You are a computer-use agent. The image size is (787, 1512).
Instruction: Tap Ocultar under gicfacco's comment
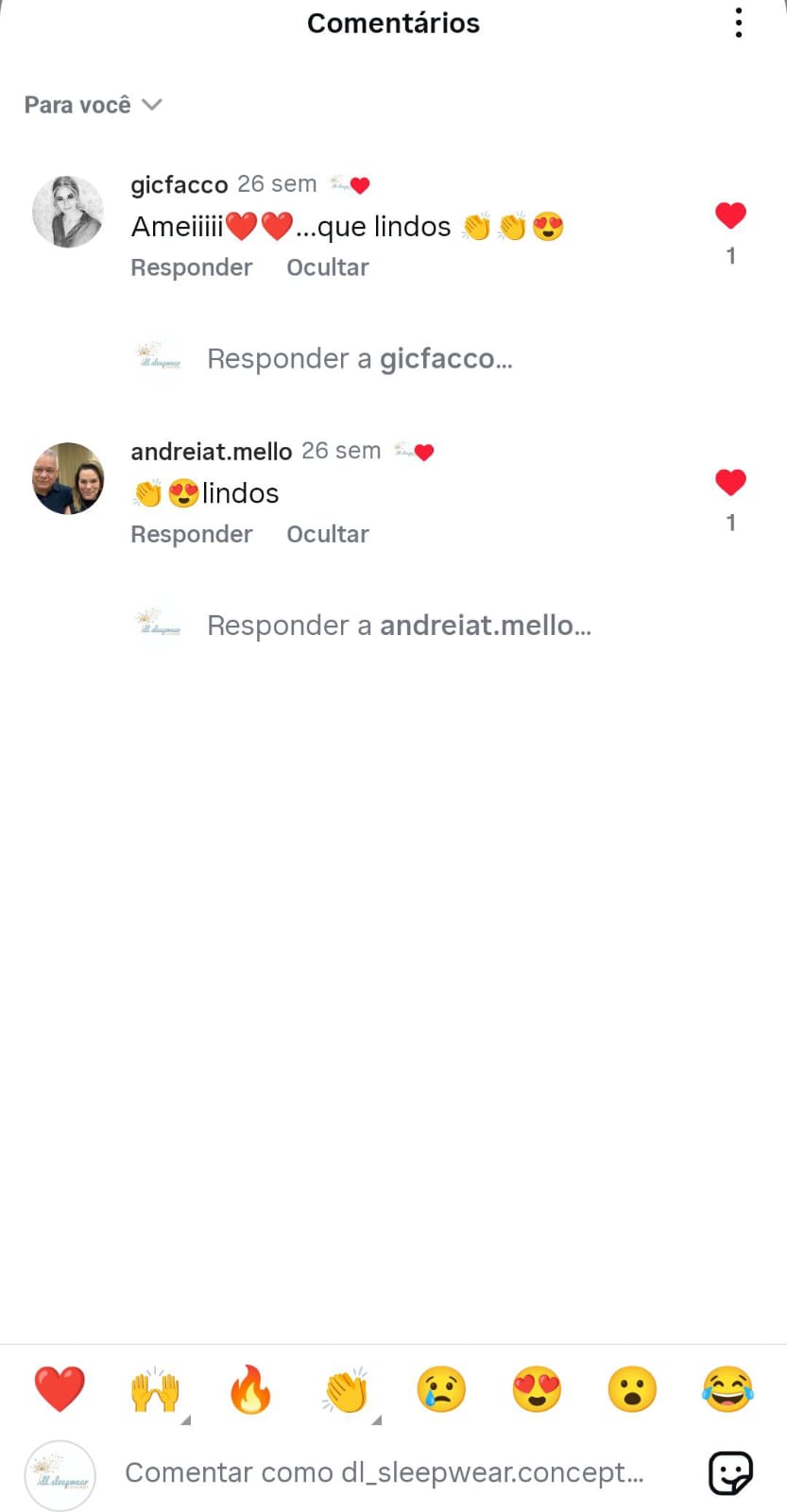click(x=328, y=267)
